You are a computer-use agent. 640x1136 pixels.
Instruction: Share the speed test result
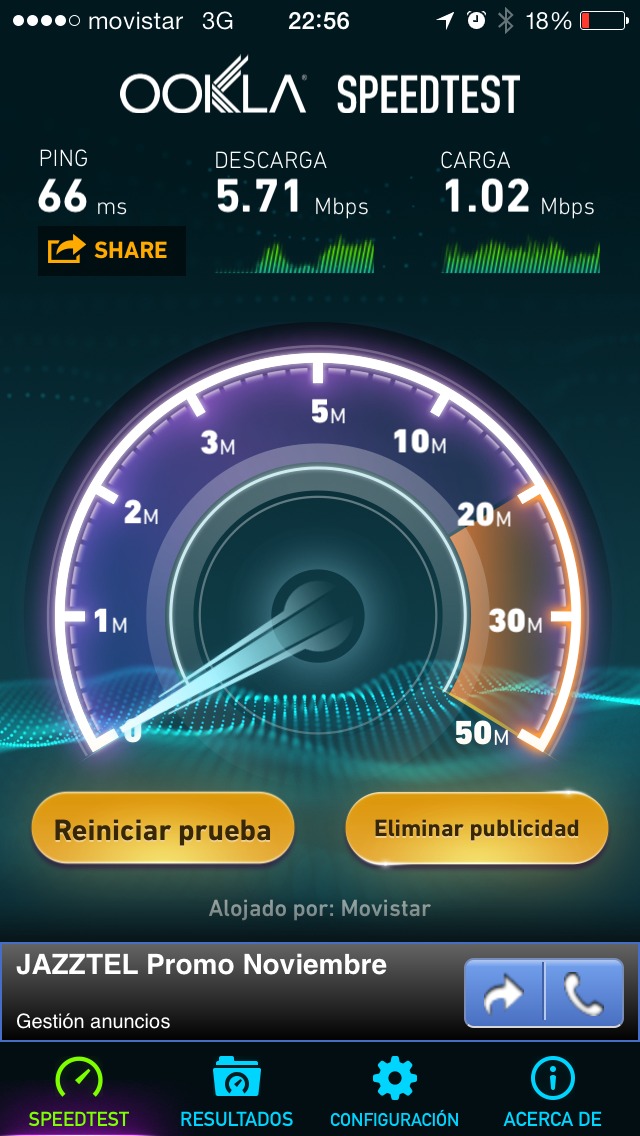[x=111, y=250]
